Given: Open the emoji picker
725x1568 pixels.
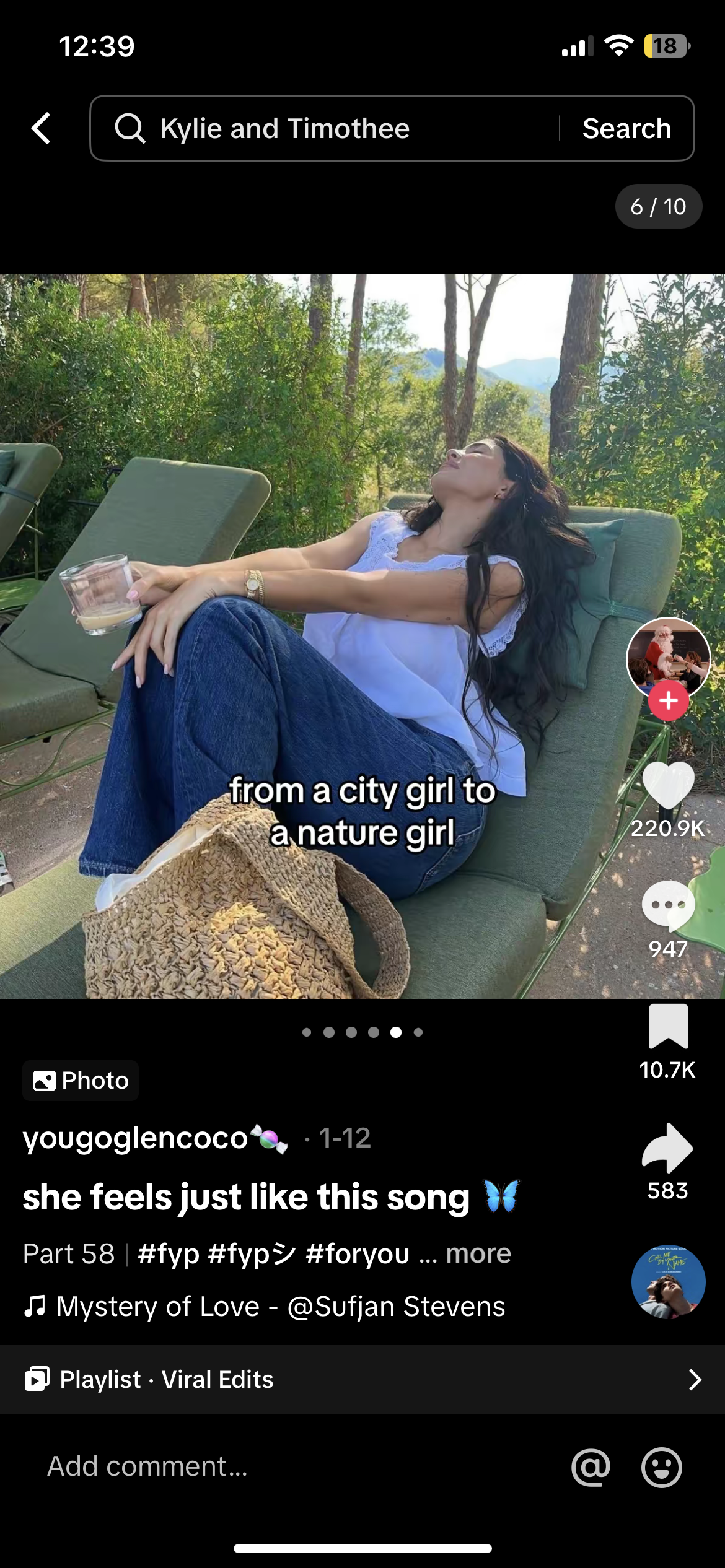Looking at the screenshot, I should coord(661,1466).
